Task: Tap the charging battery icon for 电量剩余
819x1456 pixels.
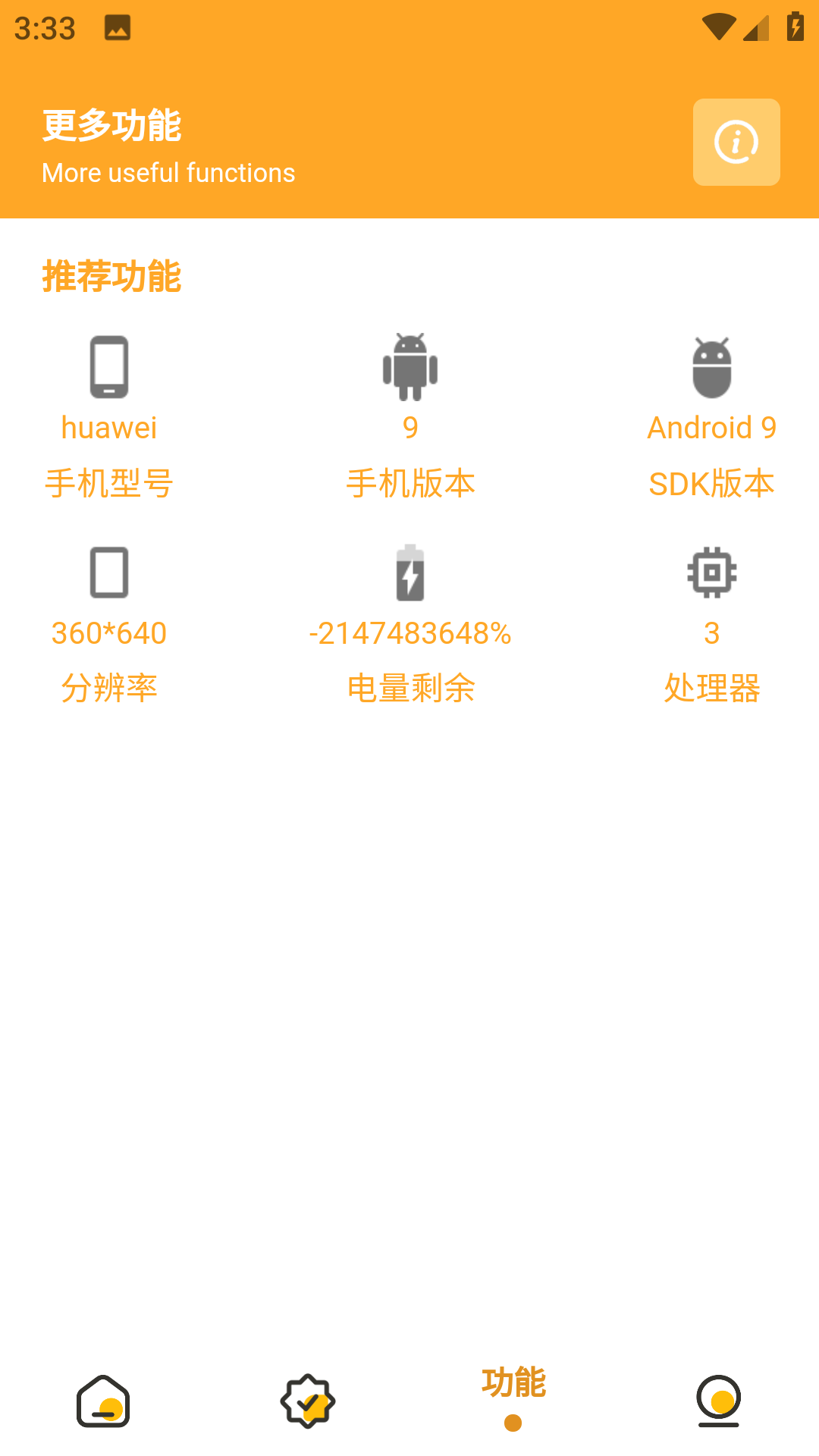Action: pos(410,573)
